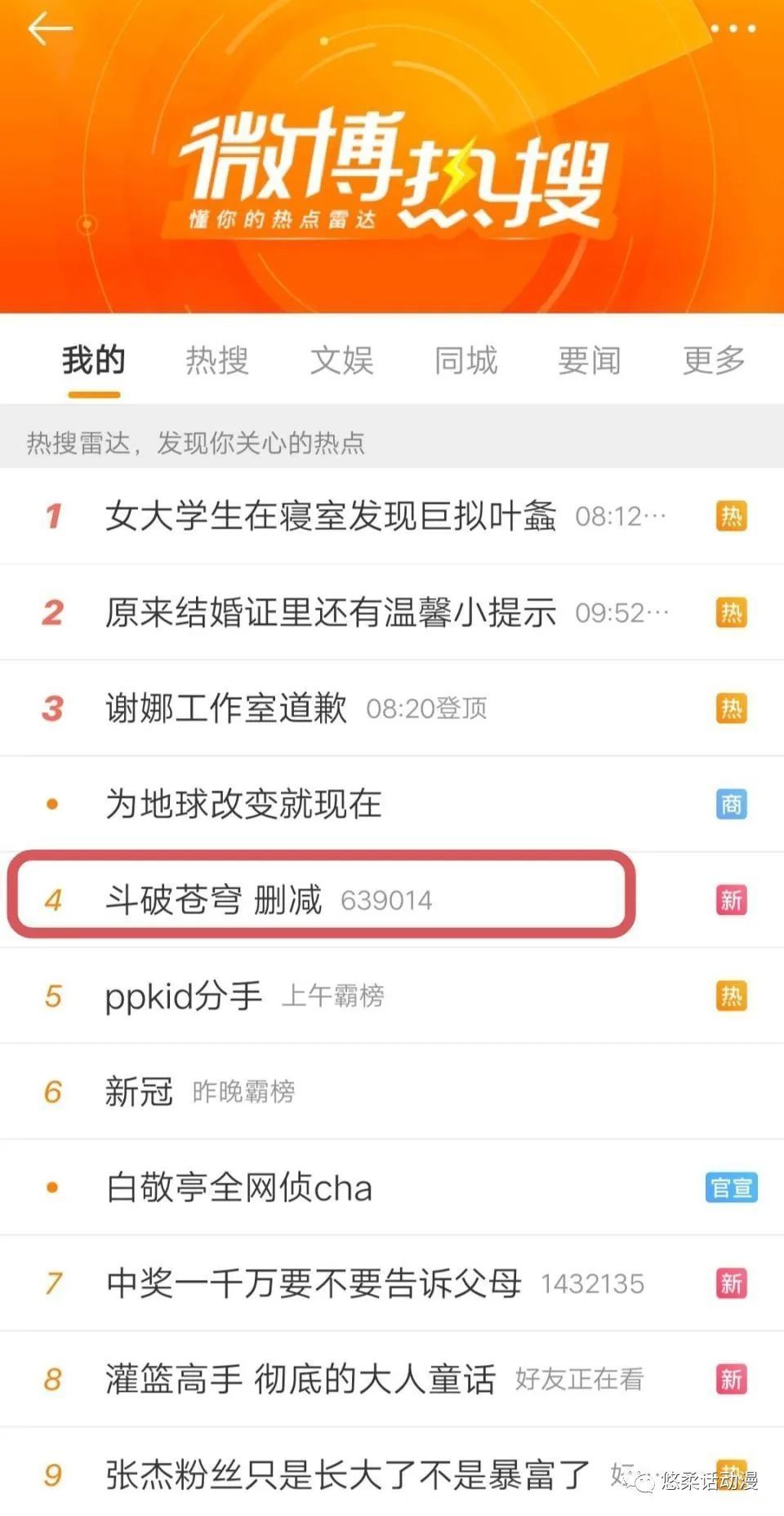
Task: Switch to the 要闻 tab
Action: point(590,360)
